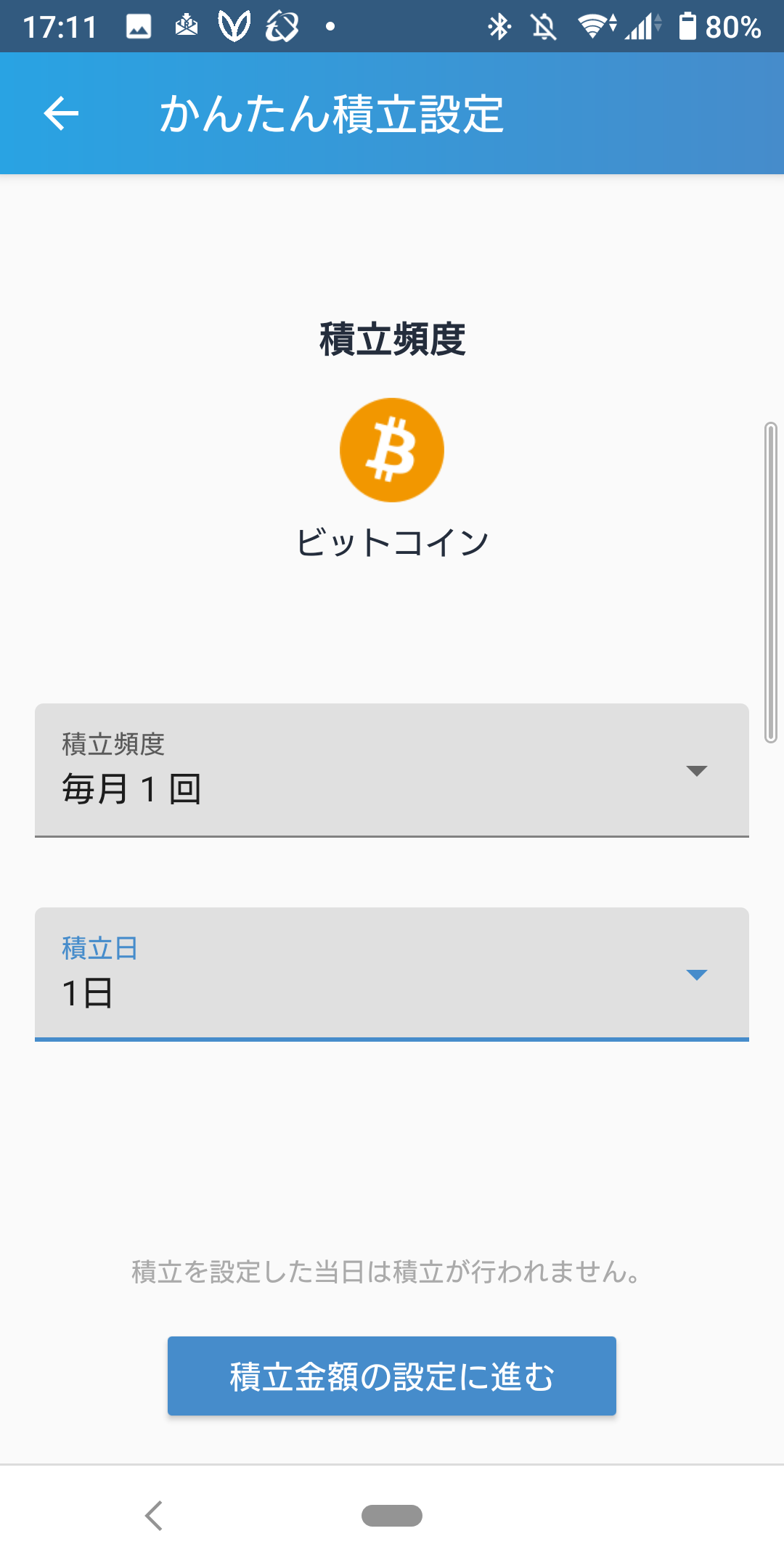Viewport: 784px width, 1568px height.
Task: Open the 積立頻度 frequency dropdown
Action: [392, 770]
